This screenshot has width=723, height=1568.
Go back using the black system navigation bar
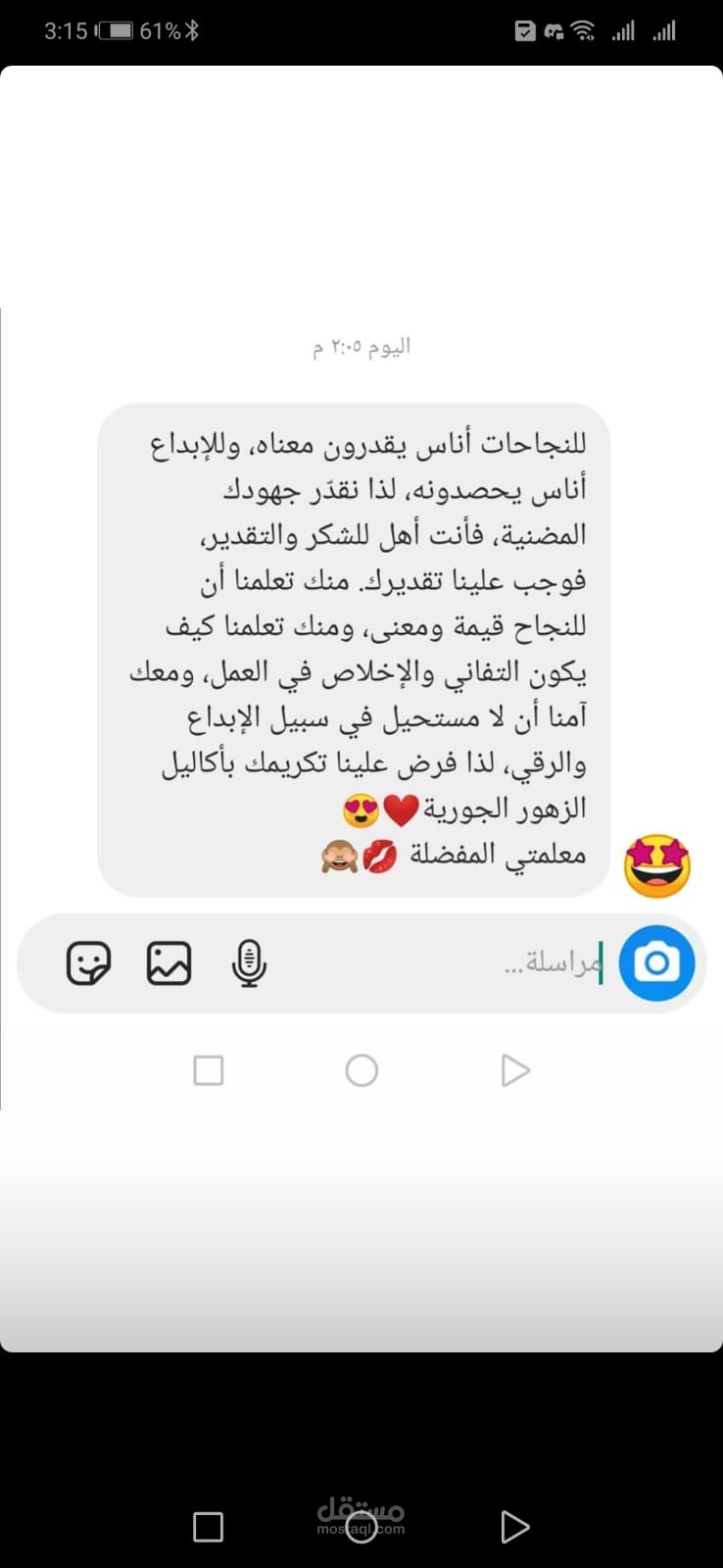[515, 1526]
